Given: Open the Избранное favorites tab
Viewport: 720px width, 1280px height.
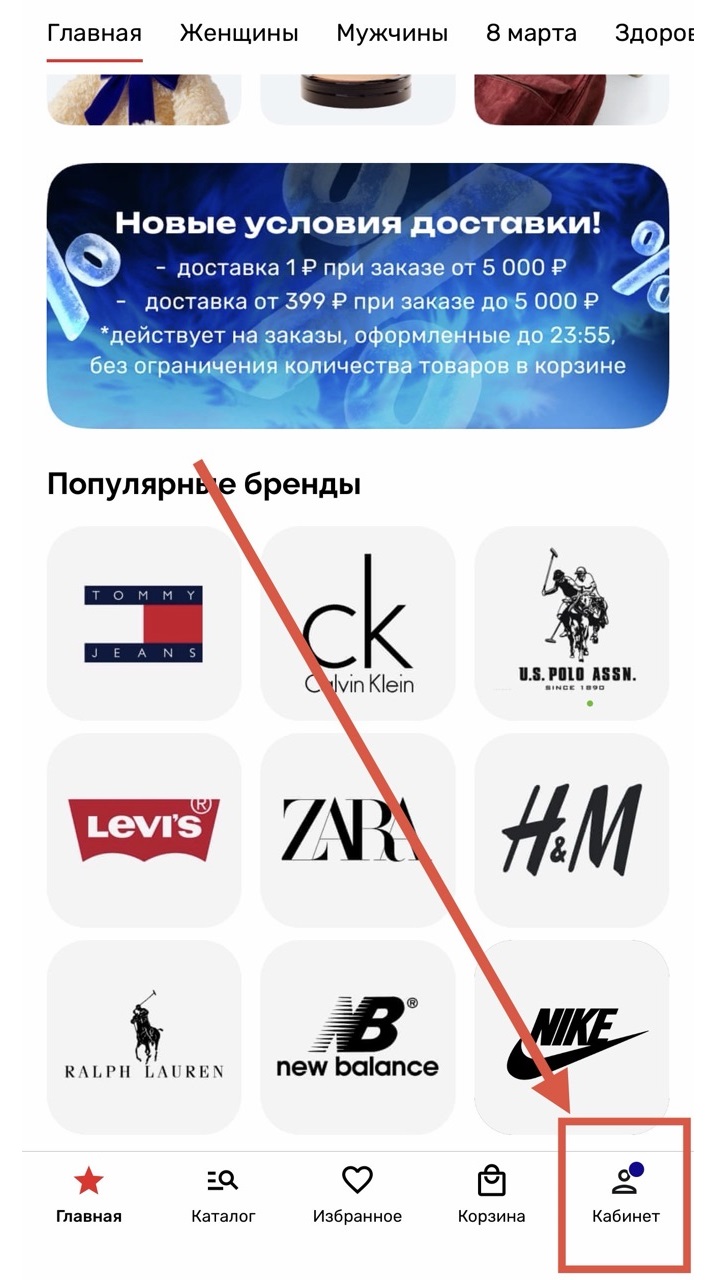Looking at the screenshot, I should coord(357,1196).
